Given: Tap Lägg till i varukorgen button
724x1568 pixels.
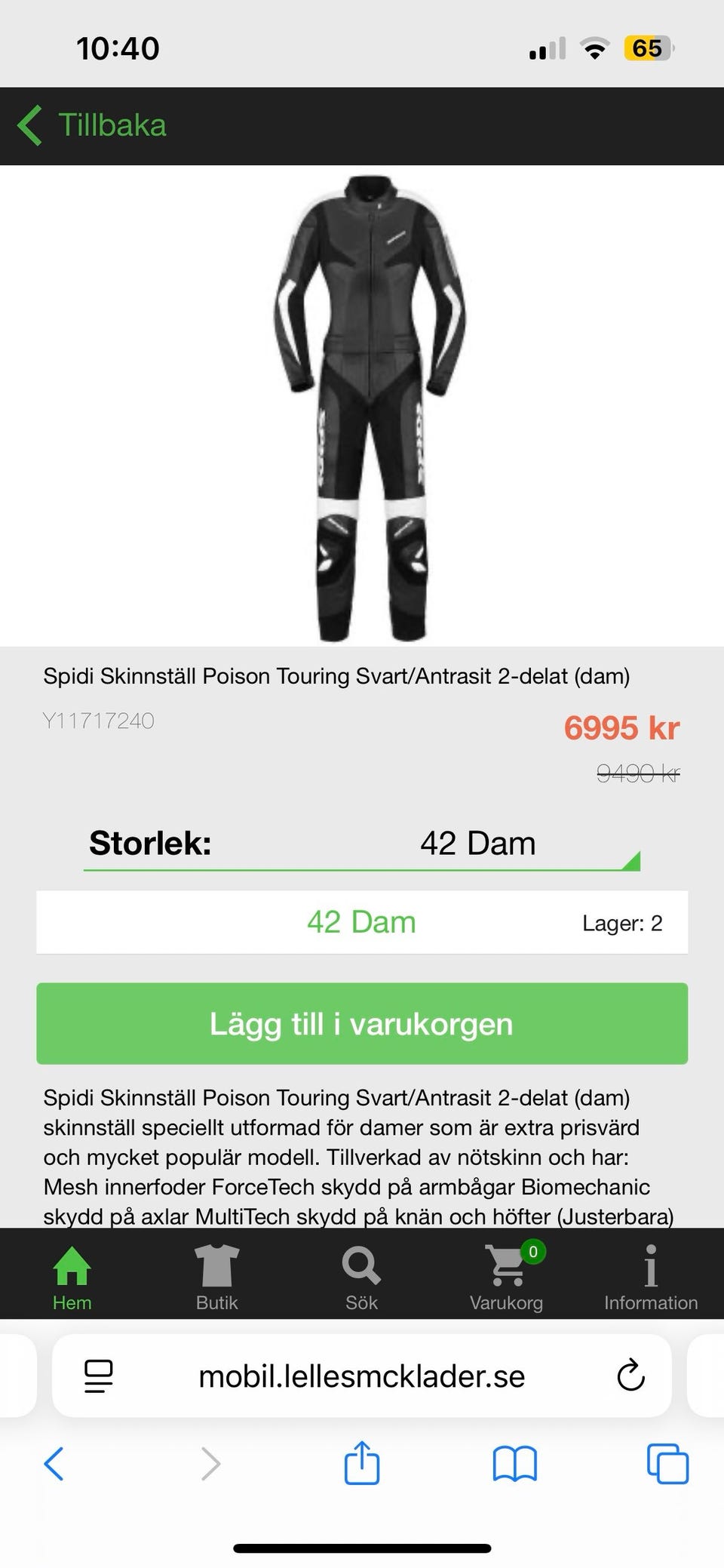Looking at the screenshot, I should tap(362, 1024).
